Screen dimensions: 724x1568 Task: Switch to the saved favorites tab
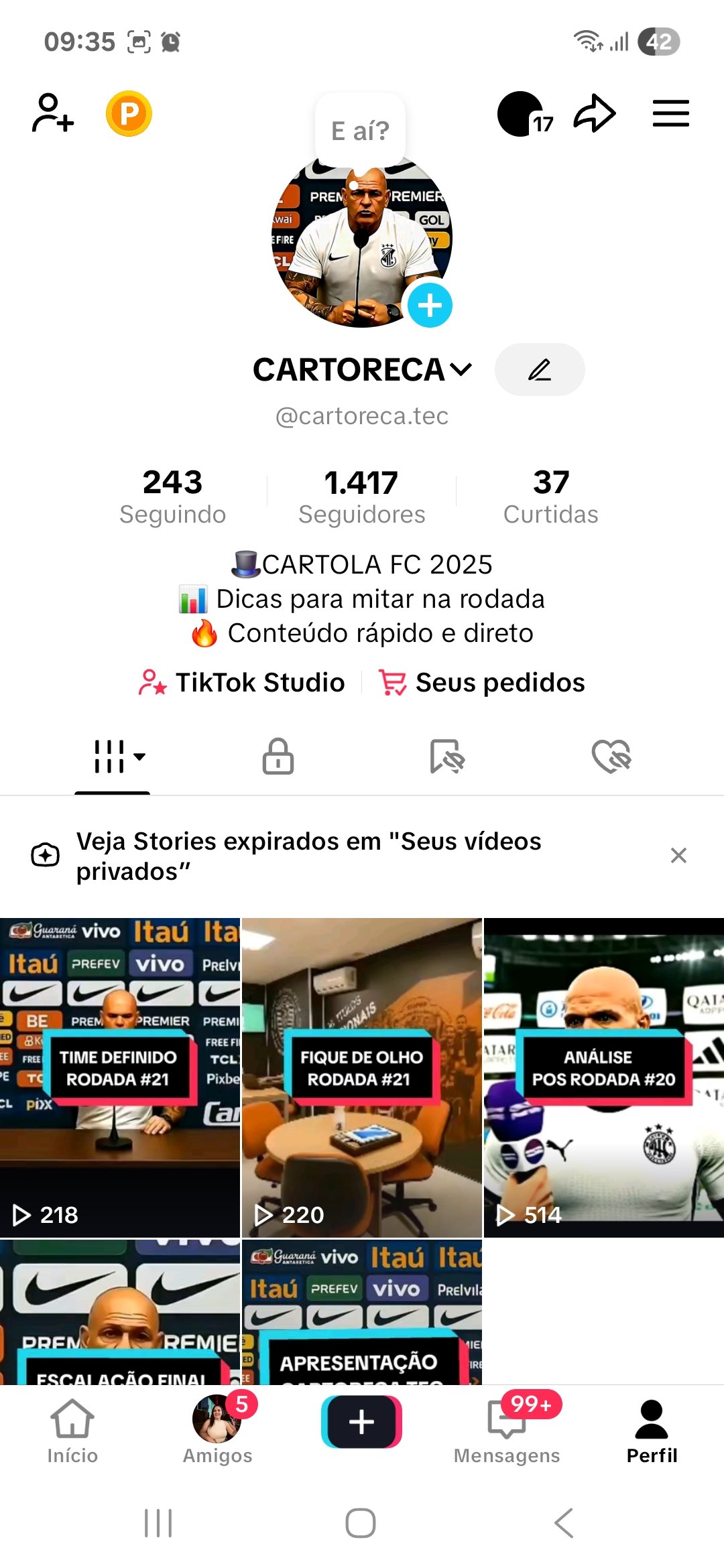point(447,757)
